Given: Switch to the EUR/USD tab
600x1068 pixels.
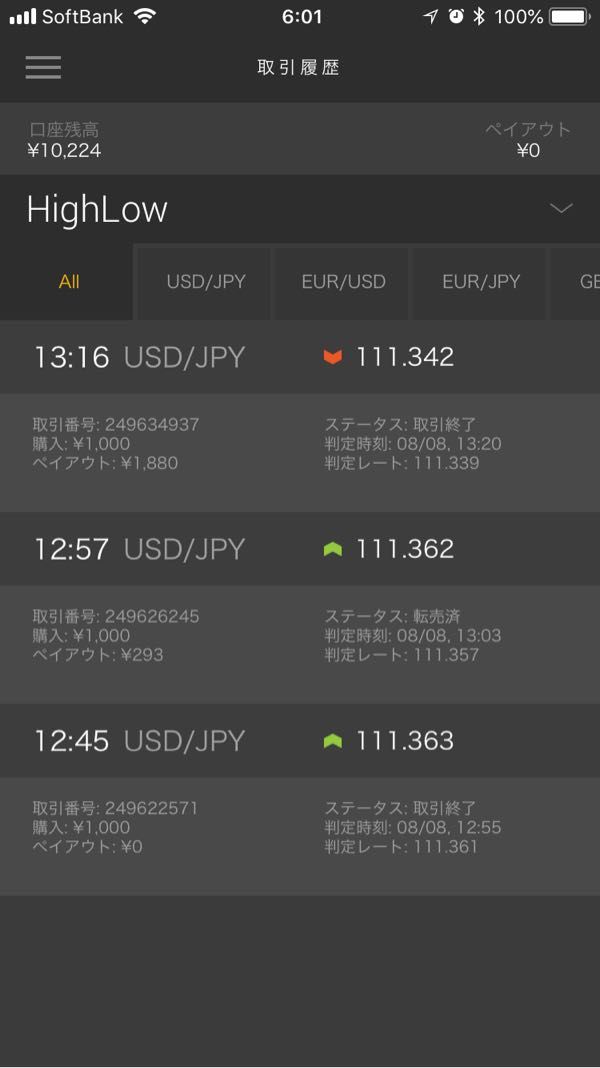Looking at the screenshot, I should click(x=343, y=281).
